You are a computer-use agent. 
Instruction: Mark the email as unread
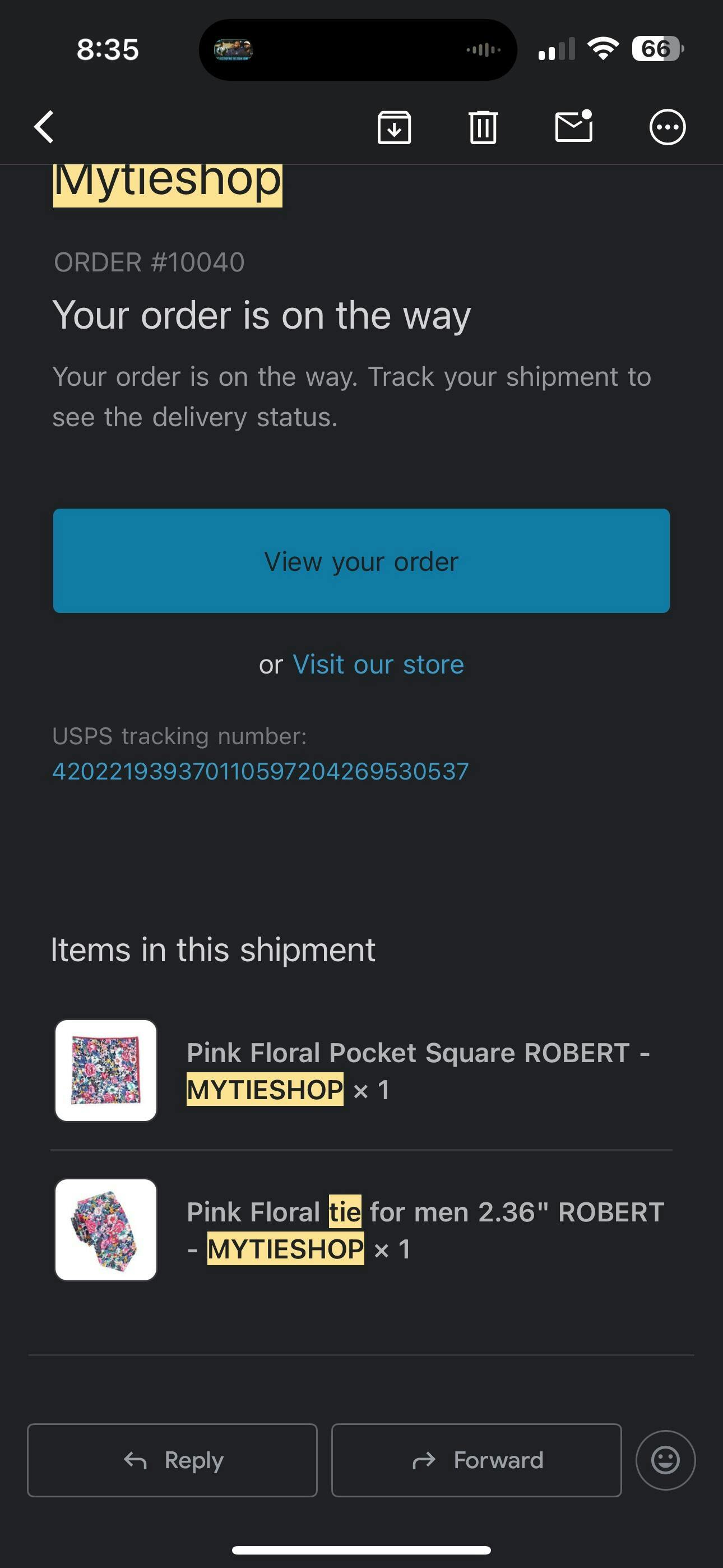pos(574,126)
